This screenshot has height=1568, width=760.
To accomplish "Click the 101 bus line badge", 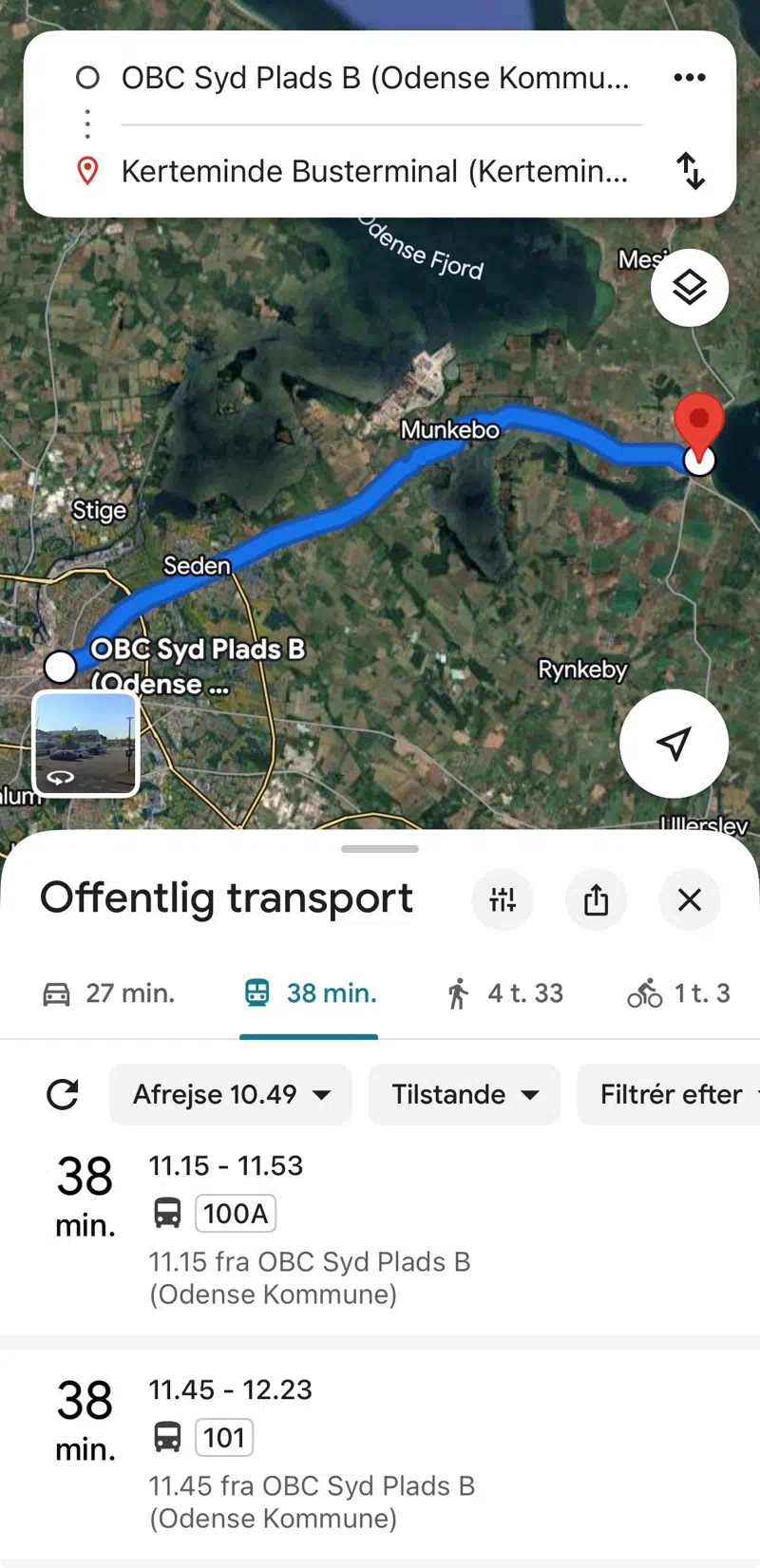I will (223, 1437).
